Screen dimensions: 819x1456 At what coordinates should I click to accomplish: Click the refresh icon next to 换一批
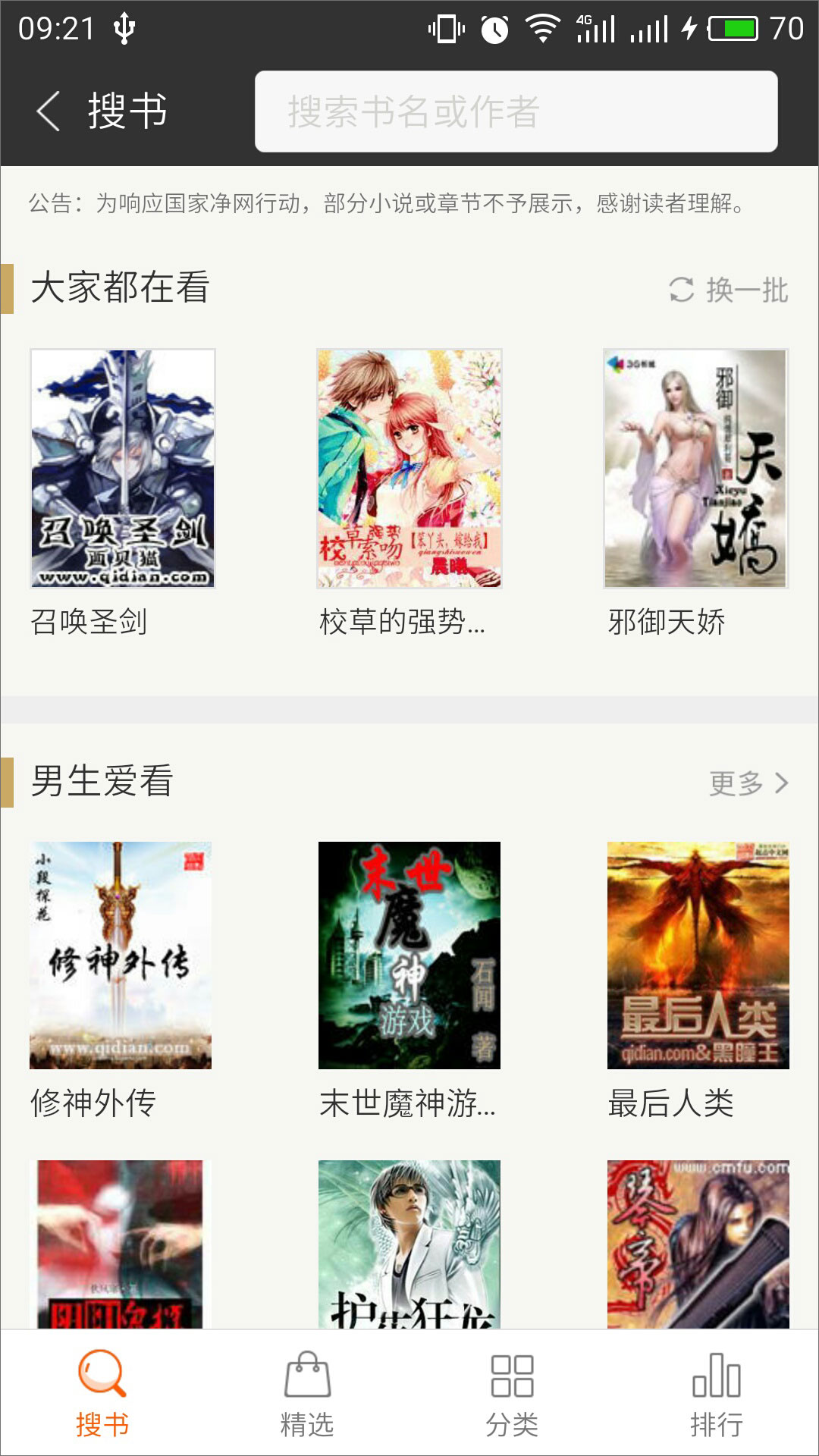click(x=680, y=290)
